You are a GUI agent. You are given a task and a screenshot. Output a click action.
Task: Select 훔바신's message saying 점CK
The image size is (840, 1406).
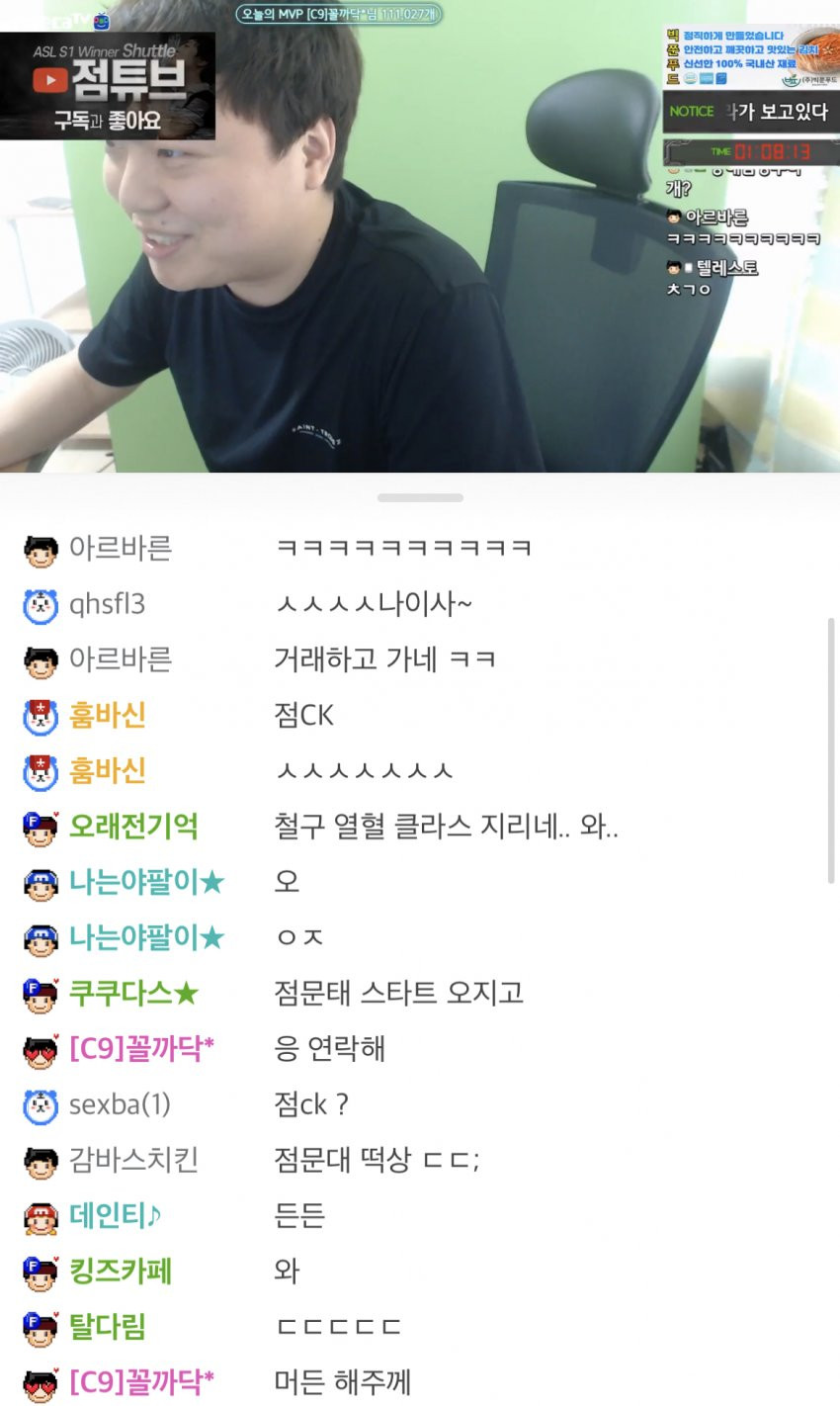click(304, 715)
